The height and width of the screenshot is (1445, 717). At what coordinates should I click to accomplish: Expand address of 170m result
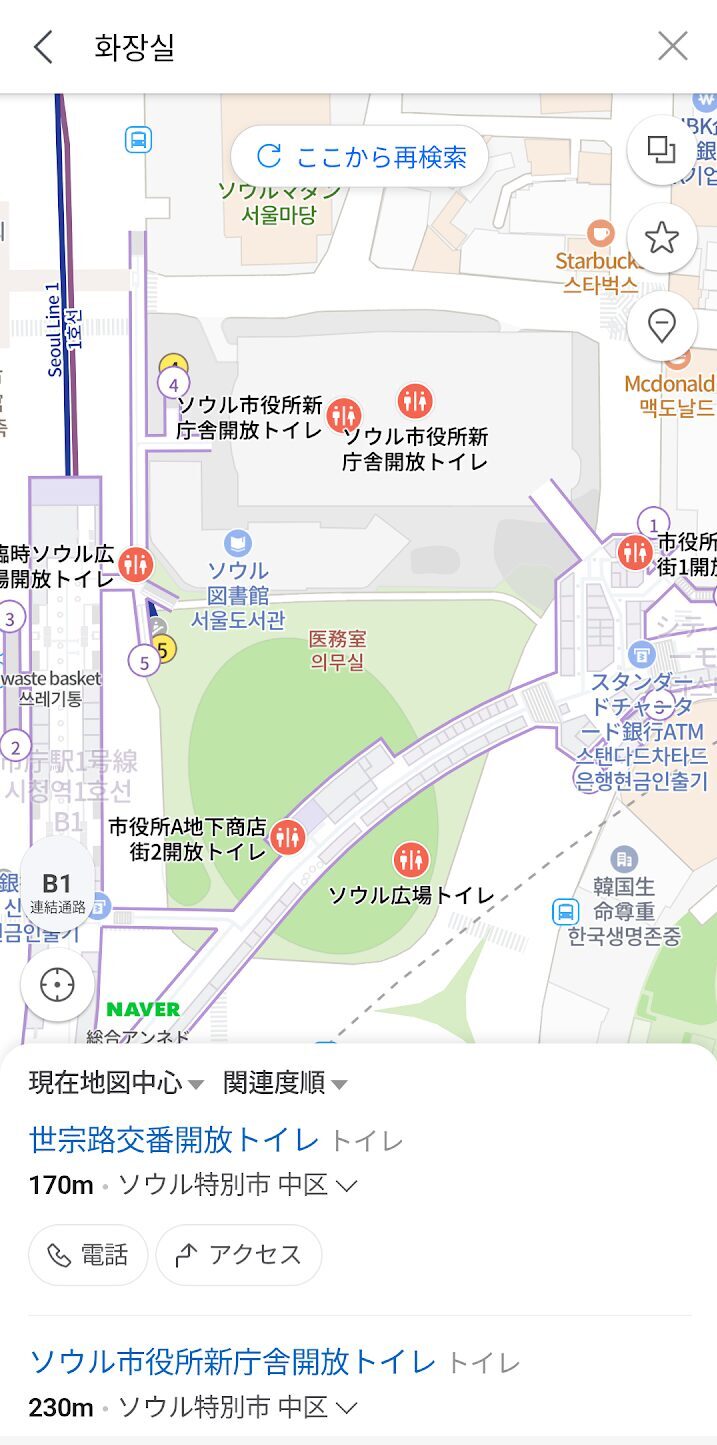pyautogui.click(x=346, y=1186)
